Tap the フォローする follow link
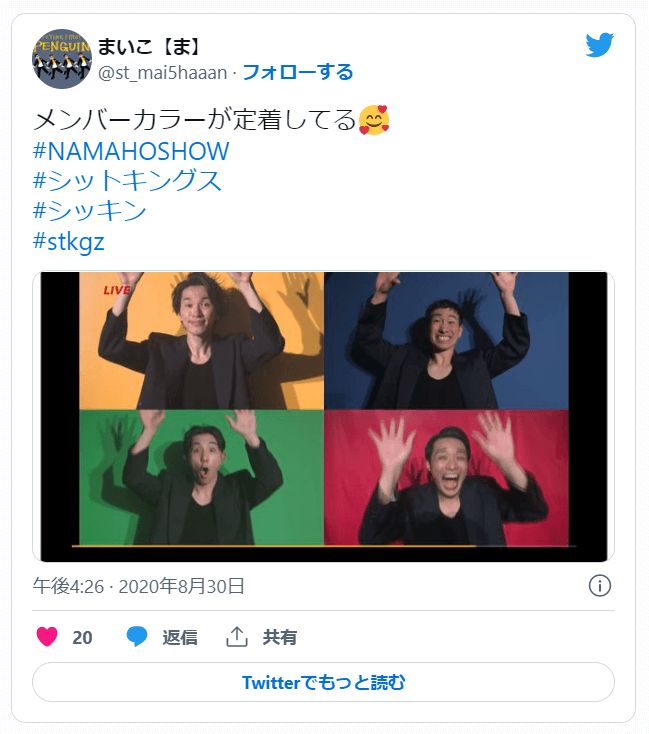This screenshot has height=734, width=649. tap(297, 72)
